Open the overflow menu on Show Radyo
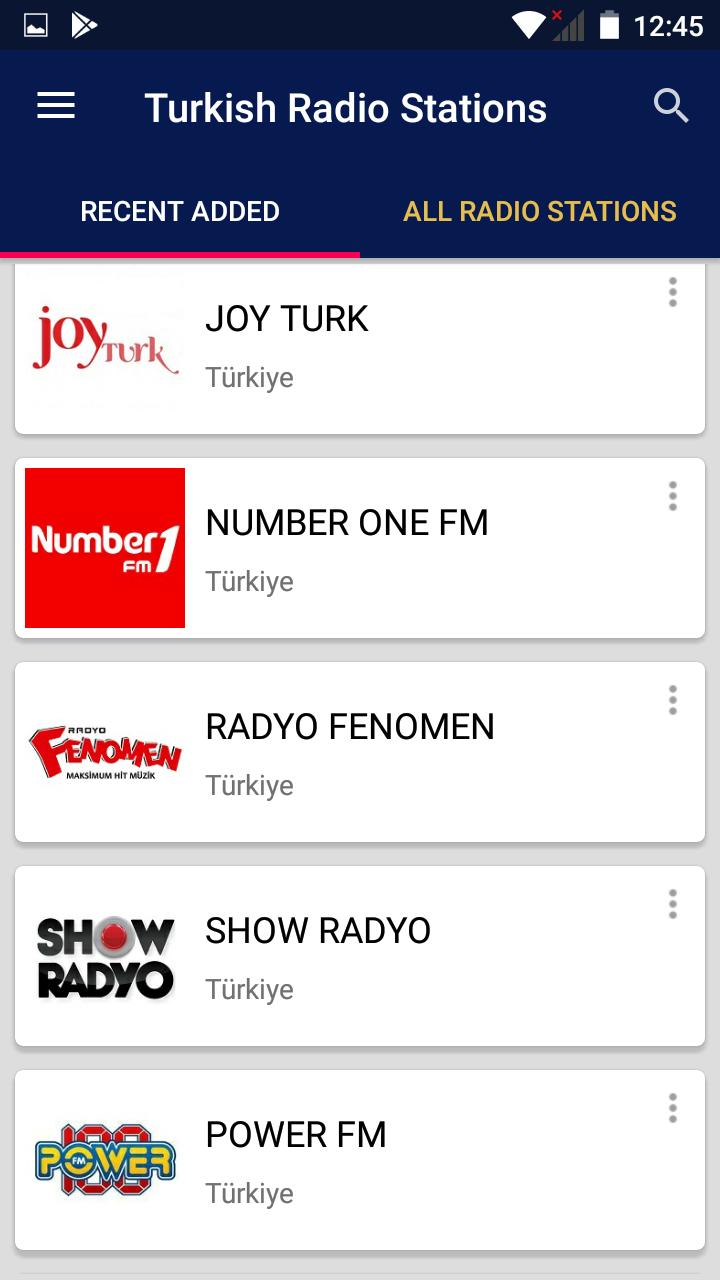The height and width of the screenshot is (1280, 720). (x=673, y=904)
